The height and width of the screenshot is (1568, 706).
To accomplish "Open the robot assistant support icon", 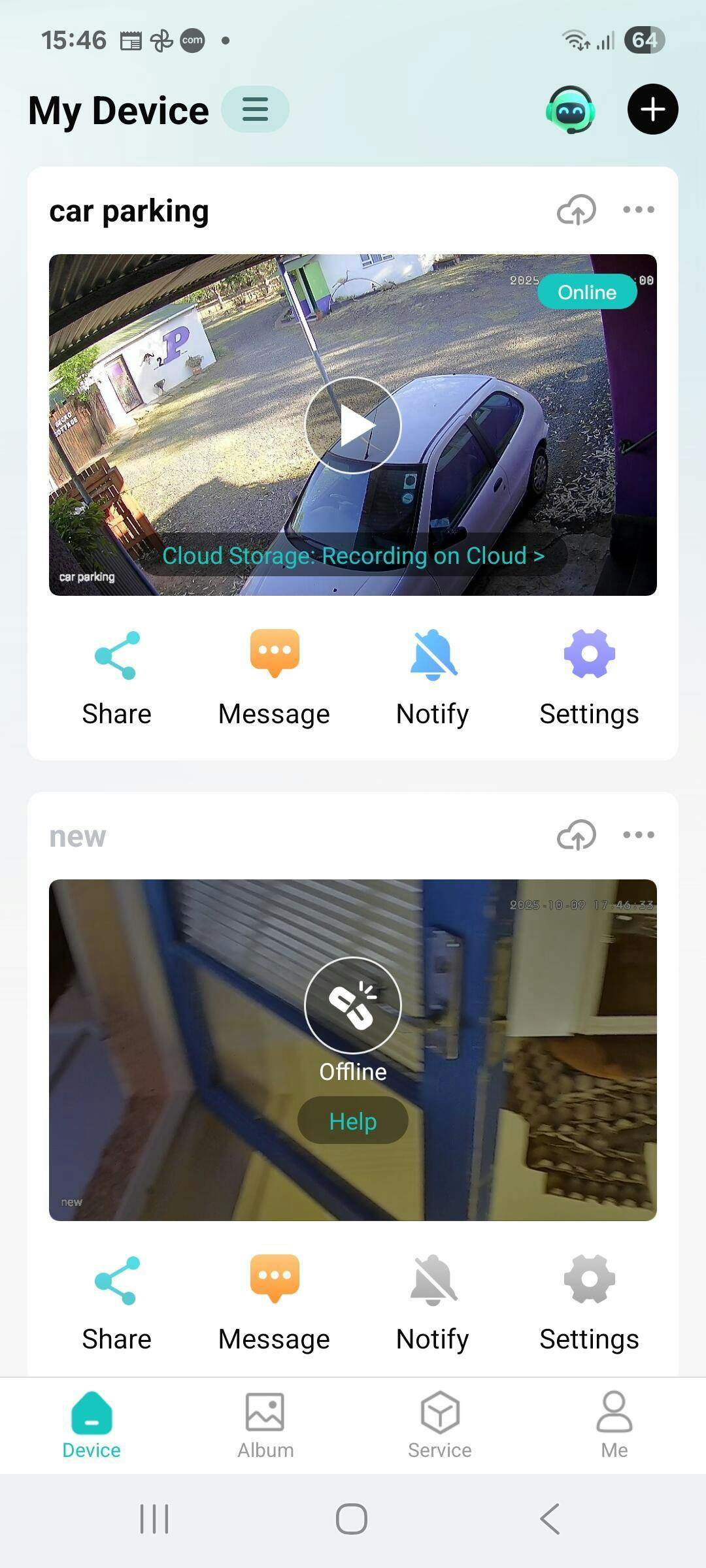I will [x=571, y=110].
